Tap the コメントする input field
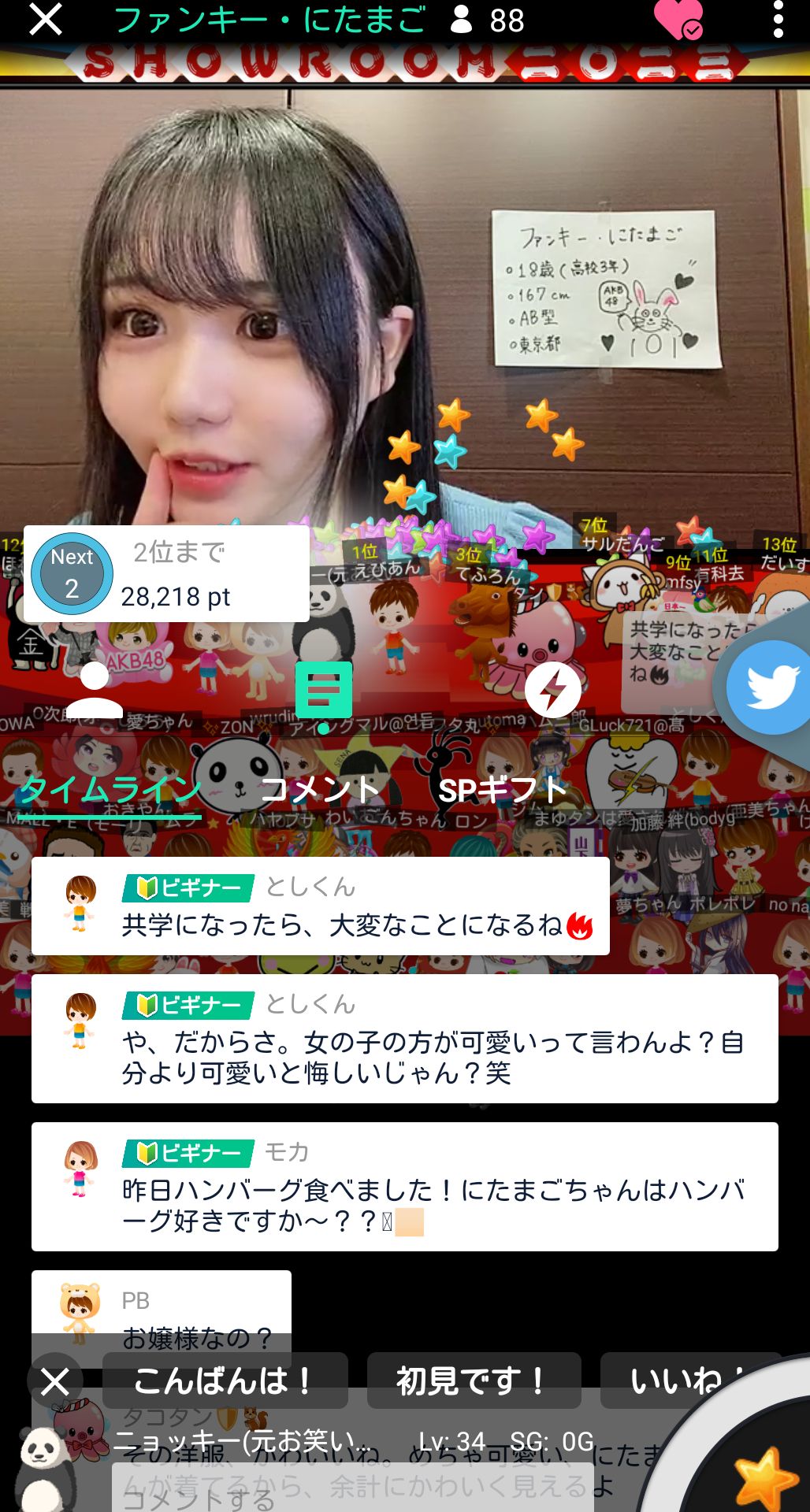The image size is (810, 1512). [352, 1488]
